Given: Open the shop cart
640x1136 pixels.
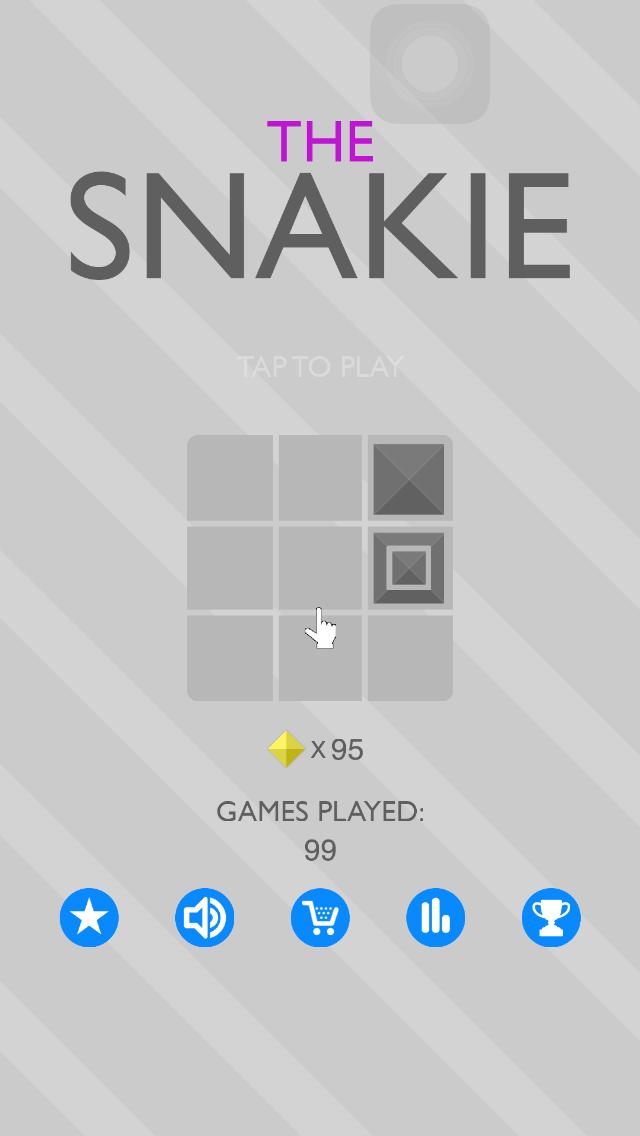Looking at the screenshot, I should (320, 917).
